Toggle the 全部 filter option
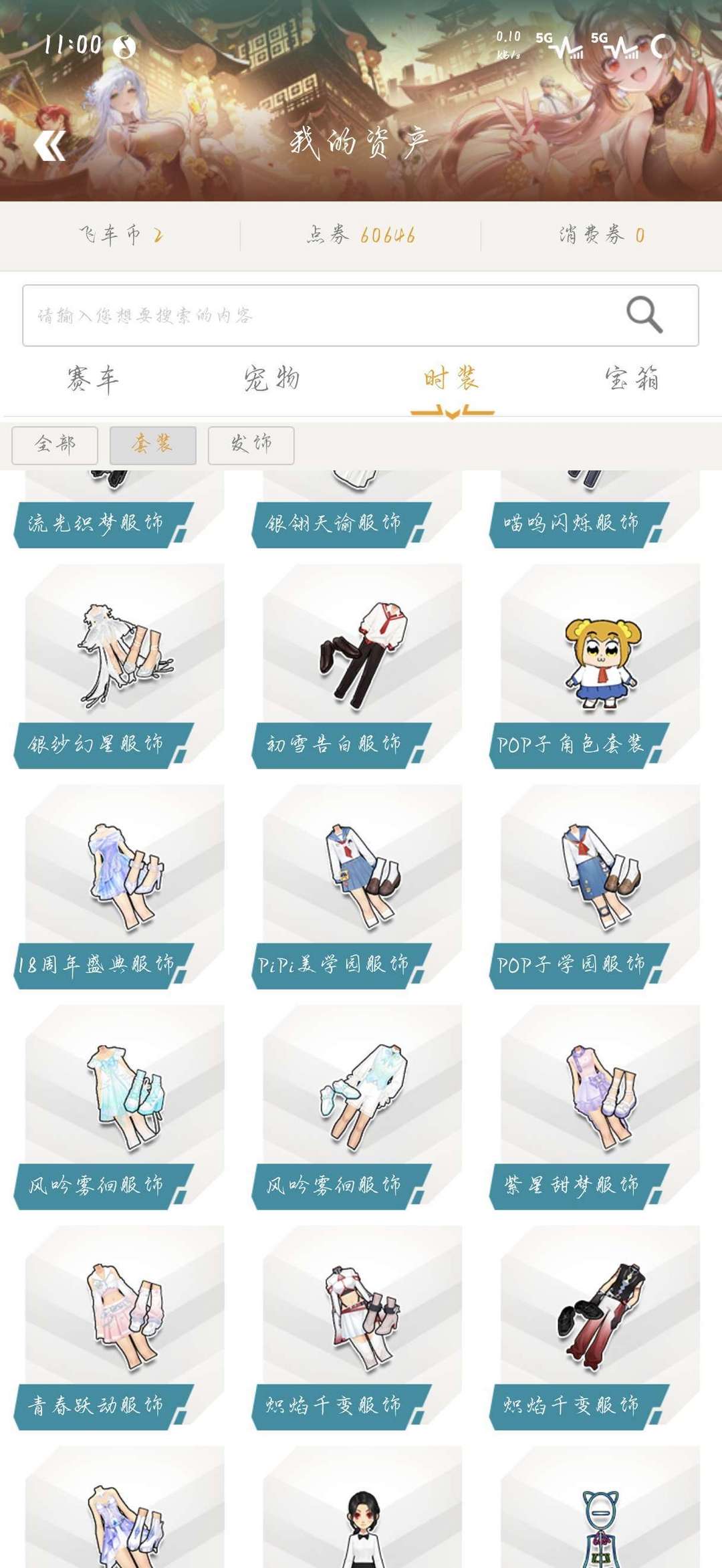 pos(55,444)
